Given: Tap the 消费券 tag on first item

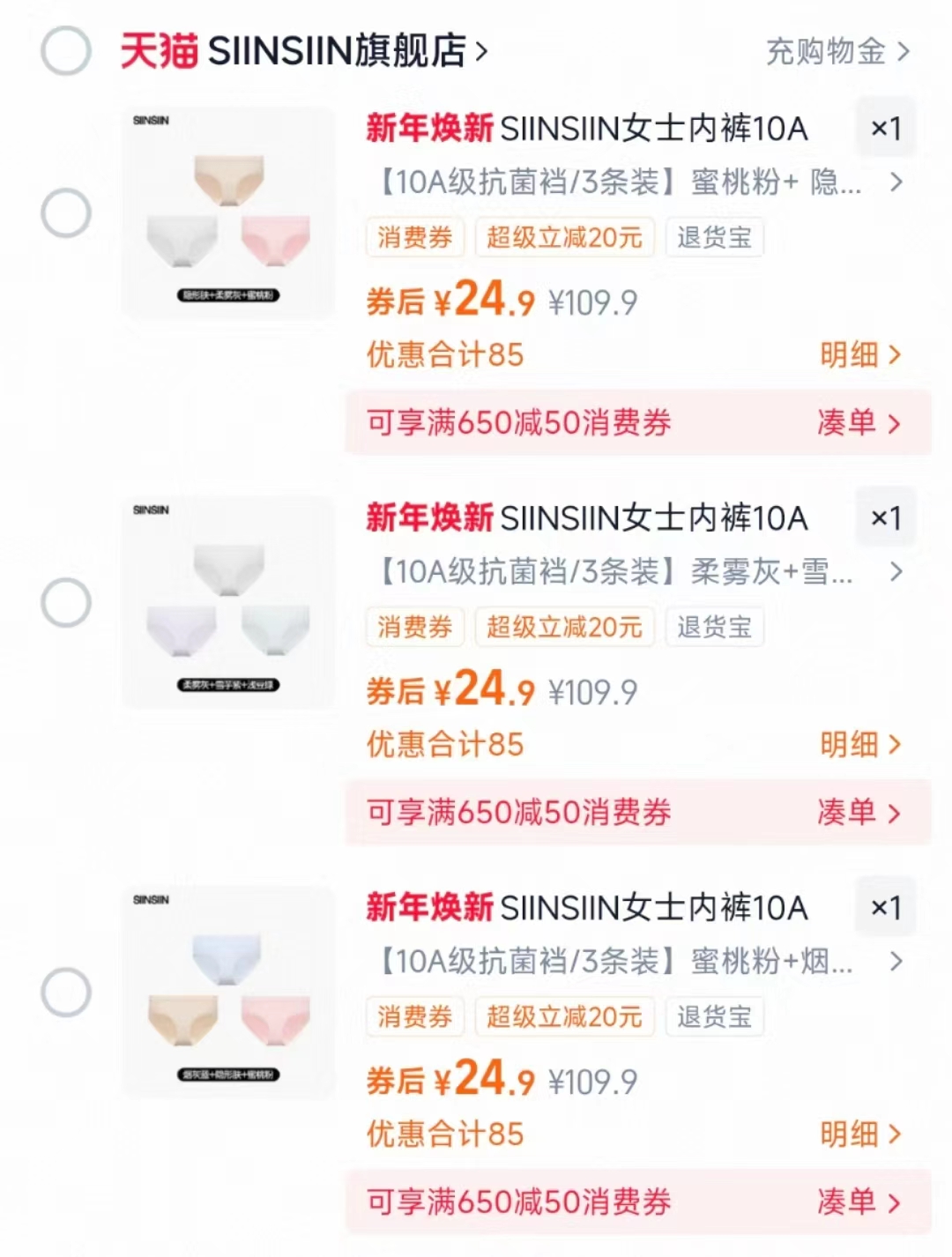Looking at the screenshot, I should click(414, 236).
